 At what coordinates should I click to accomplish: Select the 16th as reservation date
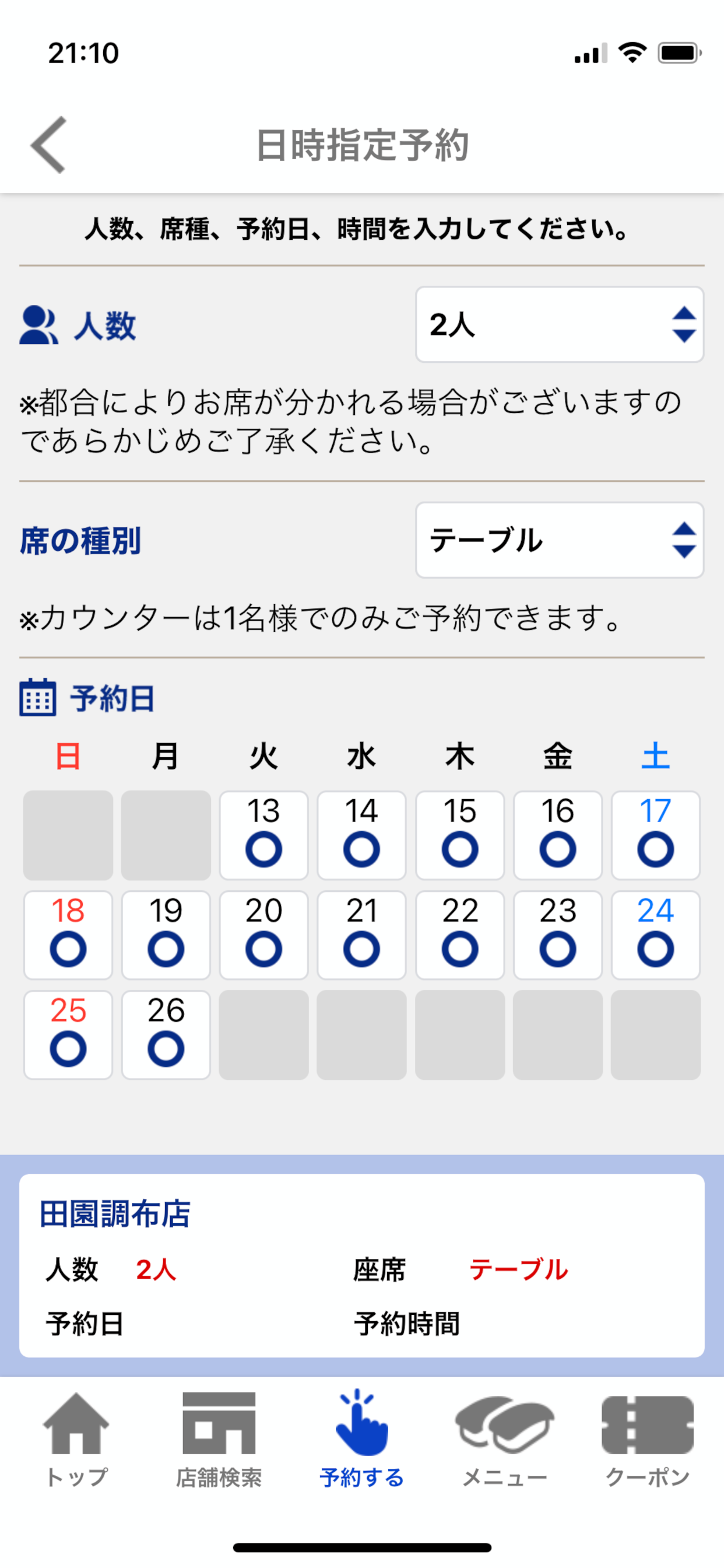tap(557, 835)
